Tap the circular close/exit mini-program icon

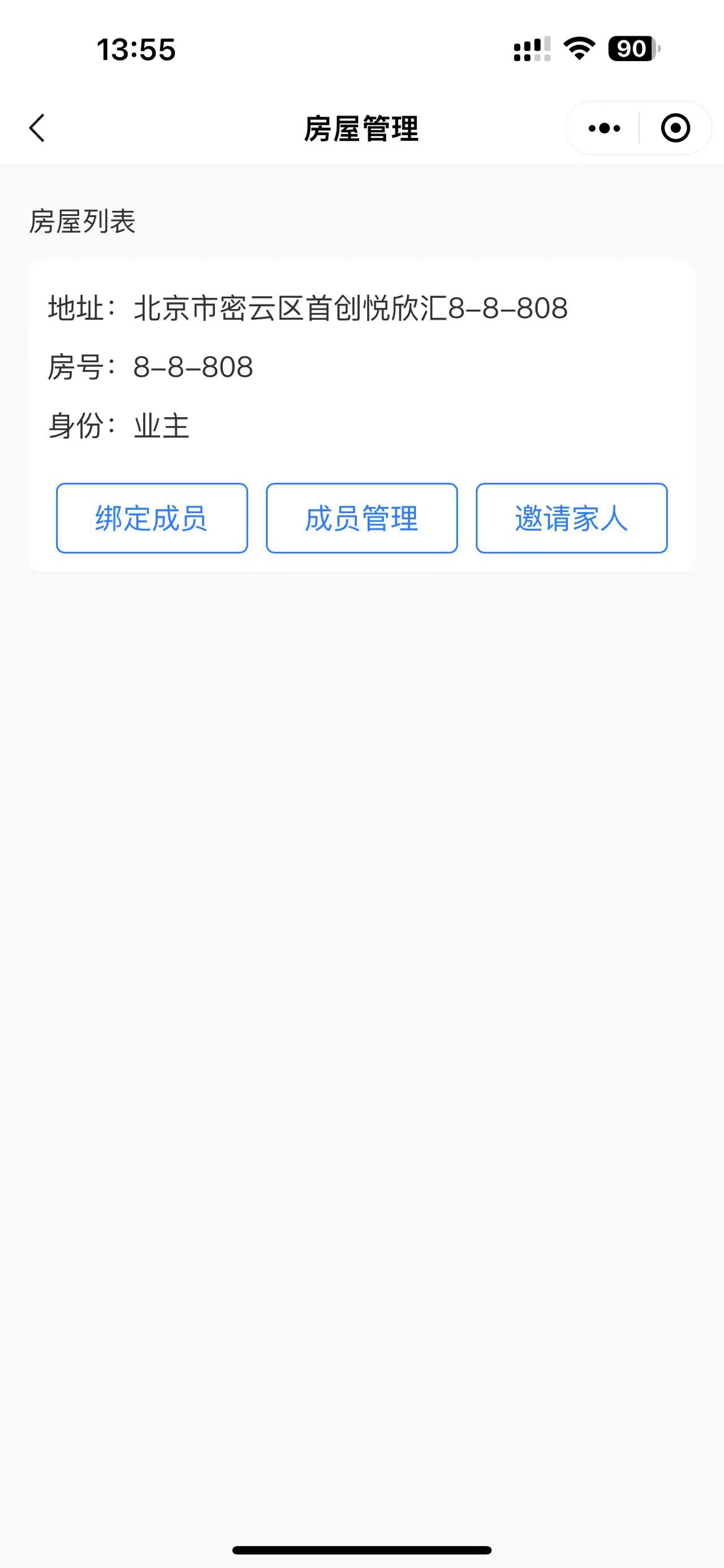pos(675,128)
